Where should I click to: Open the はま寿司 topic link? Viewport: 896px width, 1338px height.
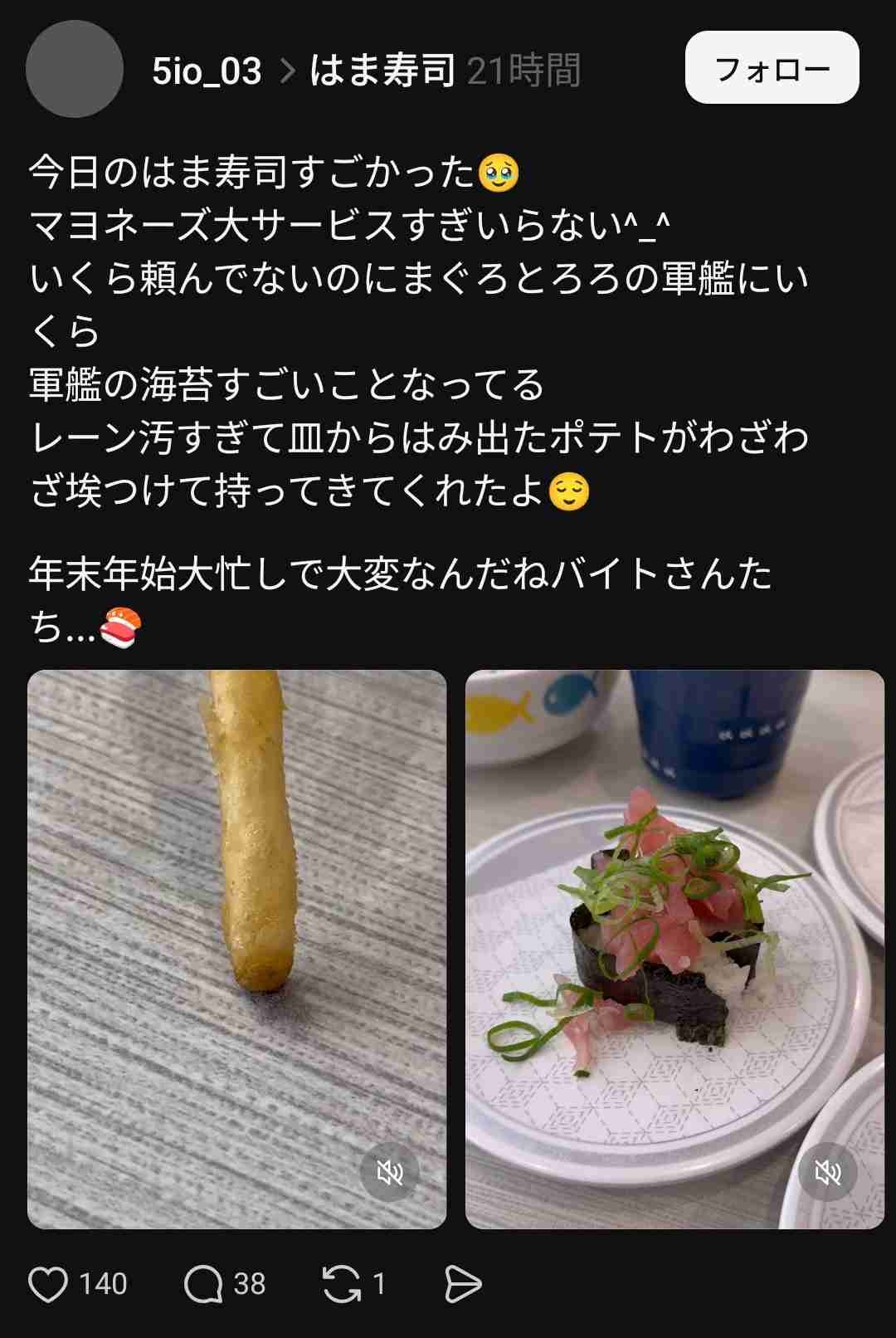(x=382, y=71)
